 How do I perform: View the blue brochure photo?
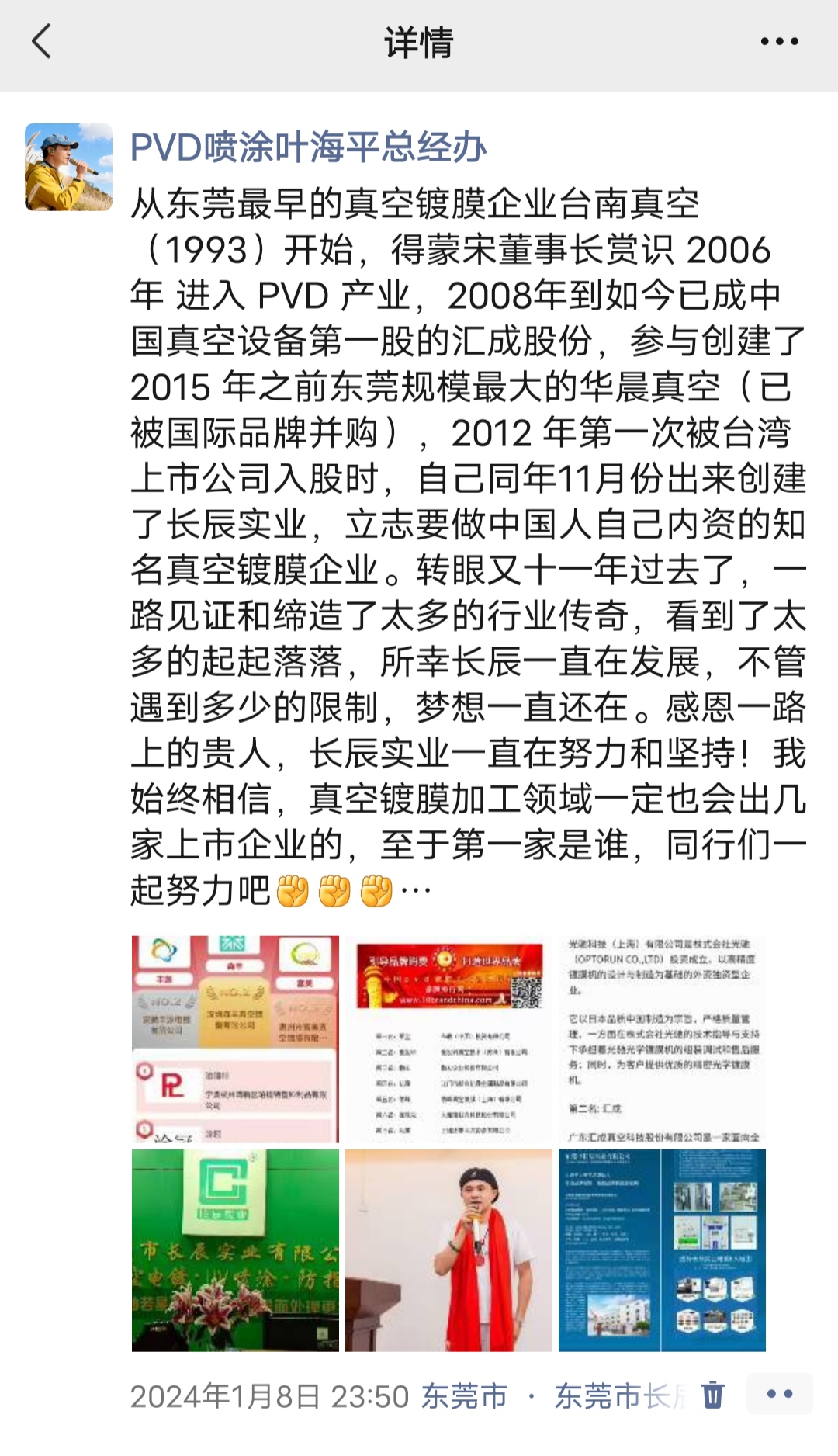(662, 1250)
